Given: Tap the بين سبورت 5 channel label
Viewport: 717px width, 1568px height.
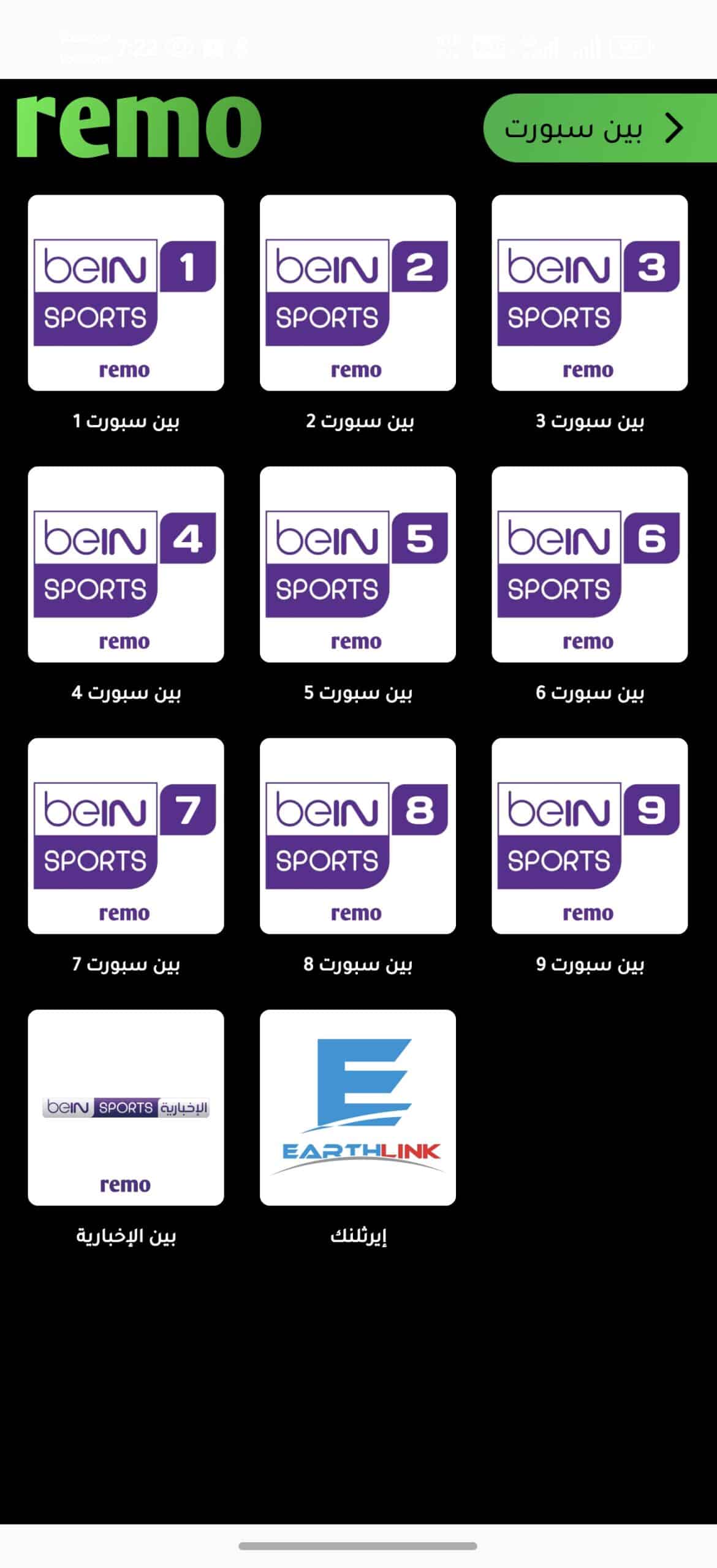Looking at the screenshot, I should (357, 694).
